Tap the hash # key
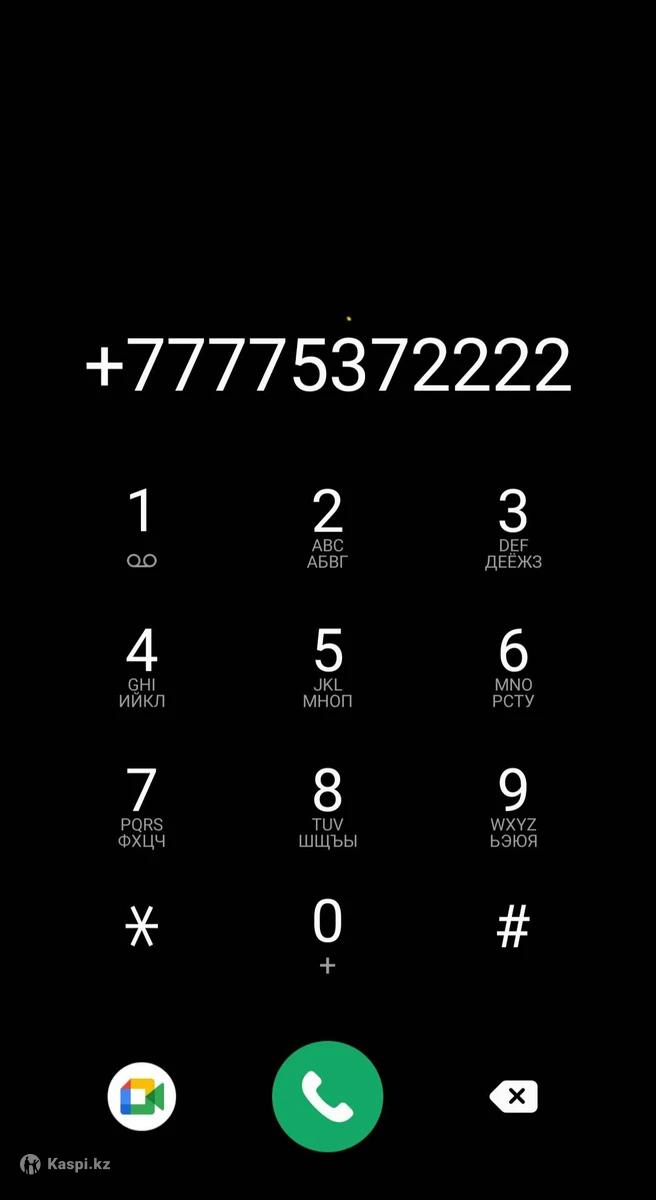This screenshot has width=656, height=1200. (513, 930)
